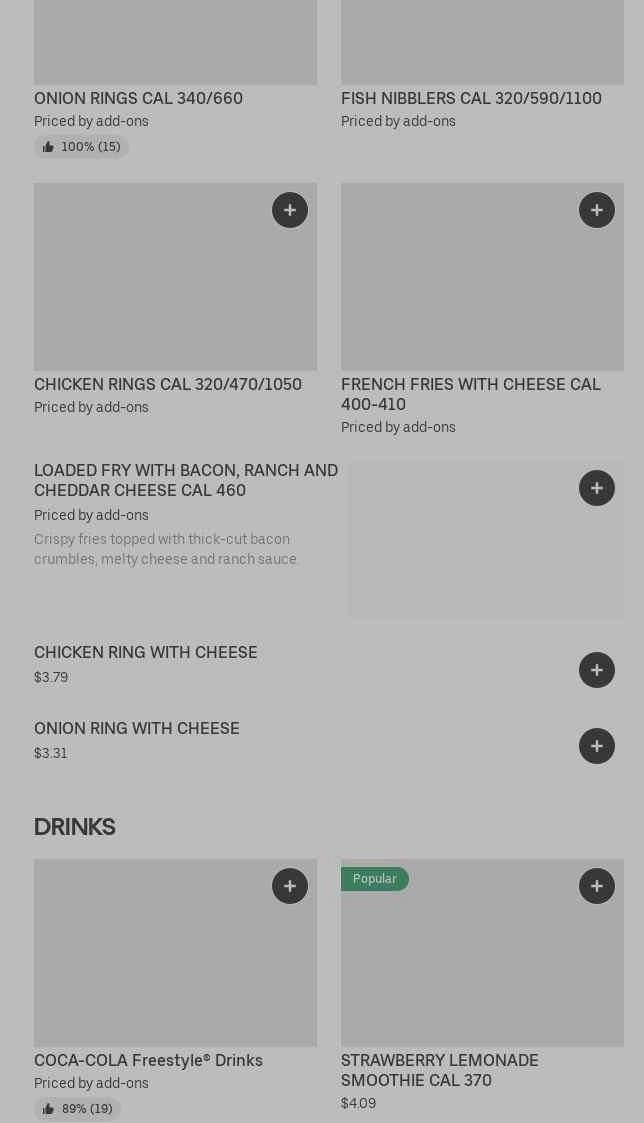Viewport: 644px width, 1123px height.
Task: Open the Onion Rings item details
Action: (x=138, y=98)
